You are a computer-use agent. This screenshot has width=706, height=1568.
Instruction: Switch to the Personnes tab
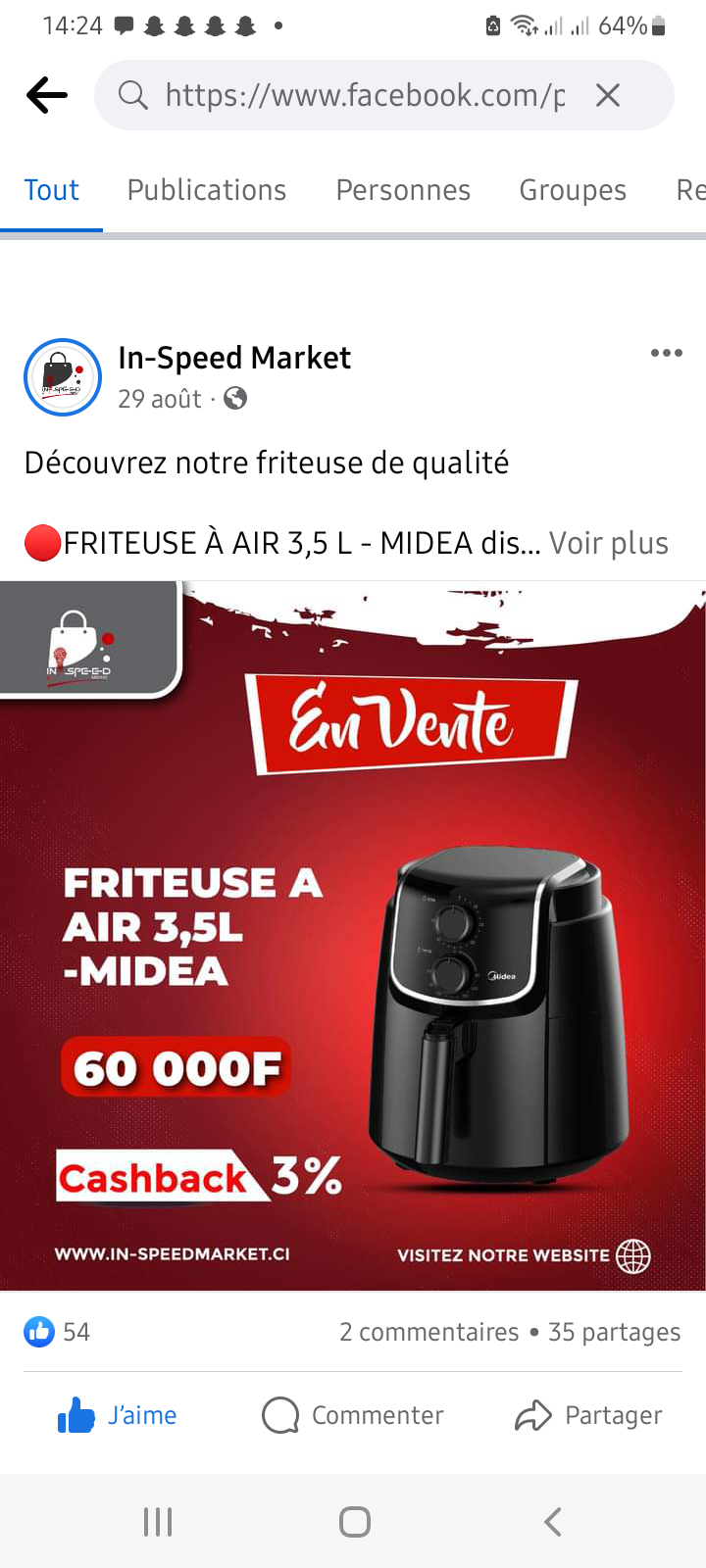pos(403,190)
